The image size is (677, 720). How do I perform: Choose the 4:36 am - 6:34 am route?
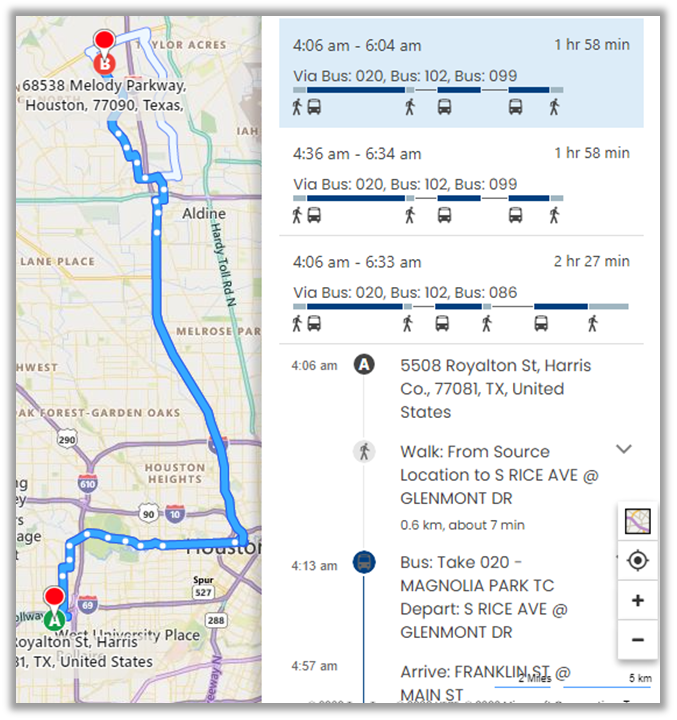click(460, 183)
